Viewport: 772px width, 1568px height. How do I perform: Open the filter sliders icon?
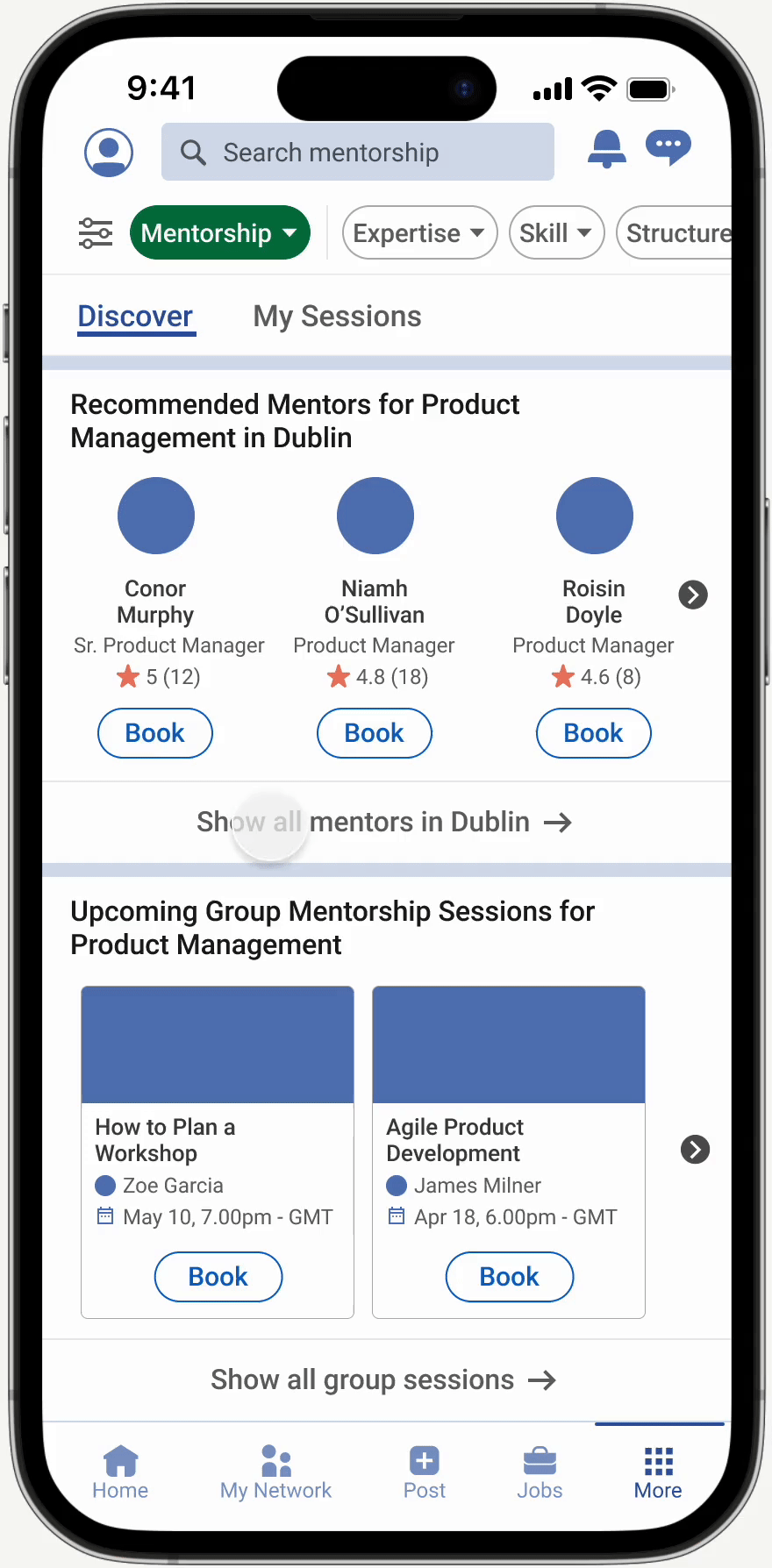point(96,233)
